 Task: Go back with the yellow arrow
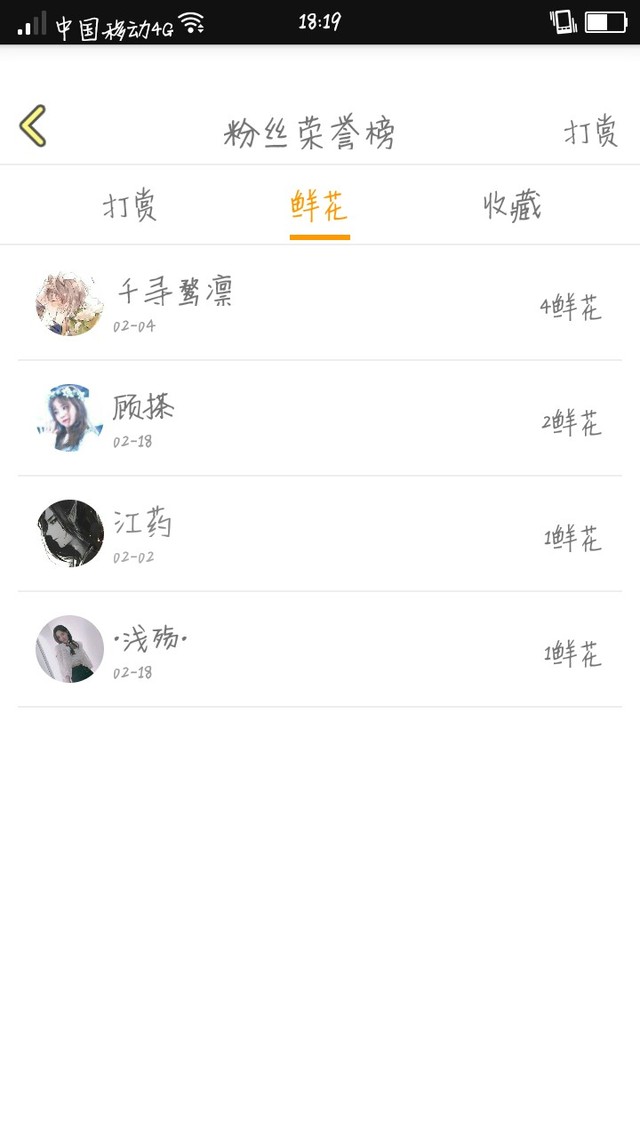33,127
